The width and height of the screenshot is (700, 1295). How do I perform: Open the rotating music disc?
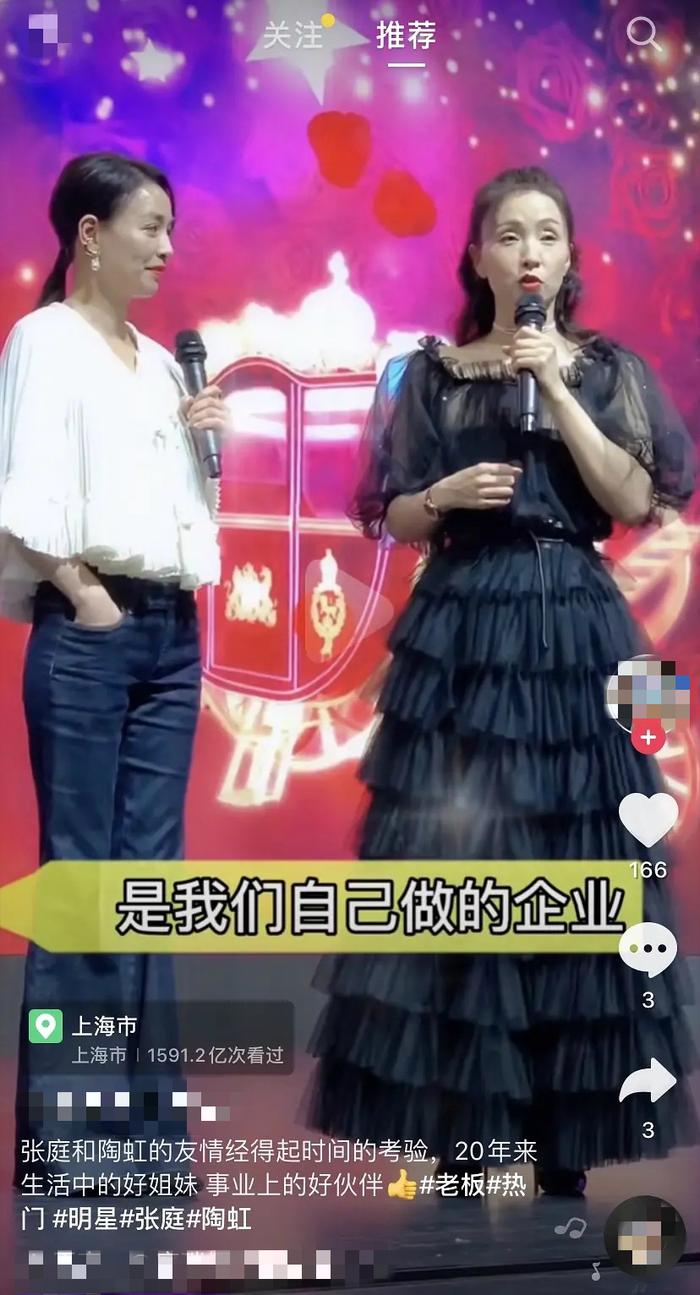point(644,1234)
